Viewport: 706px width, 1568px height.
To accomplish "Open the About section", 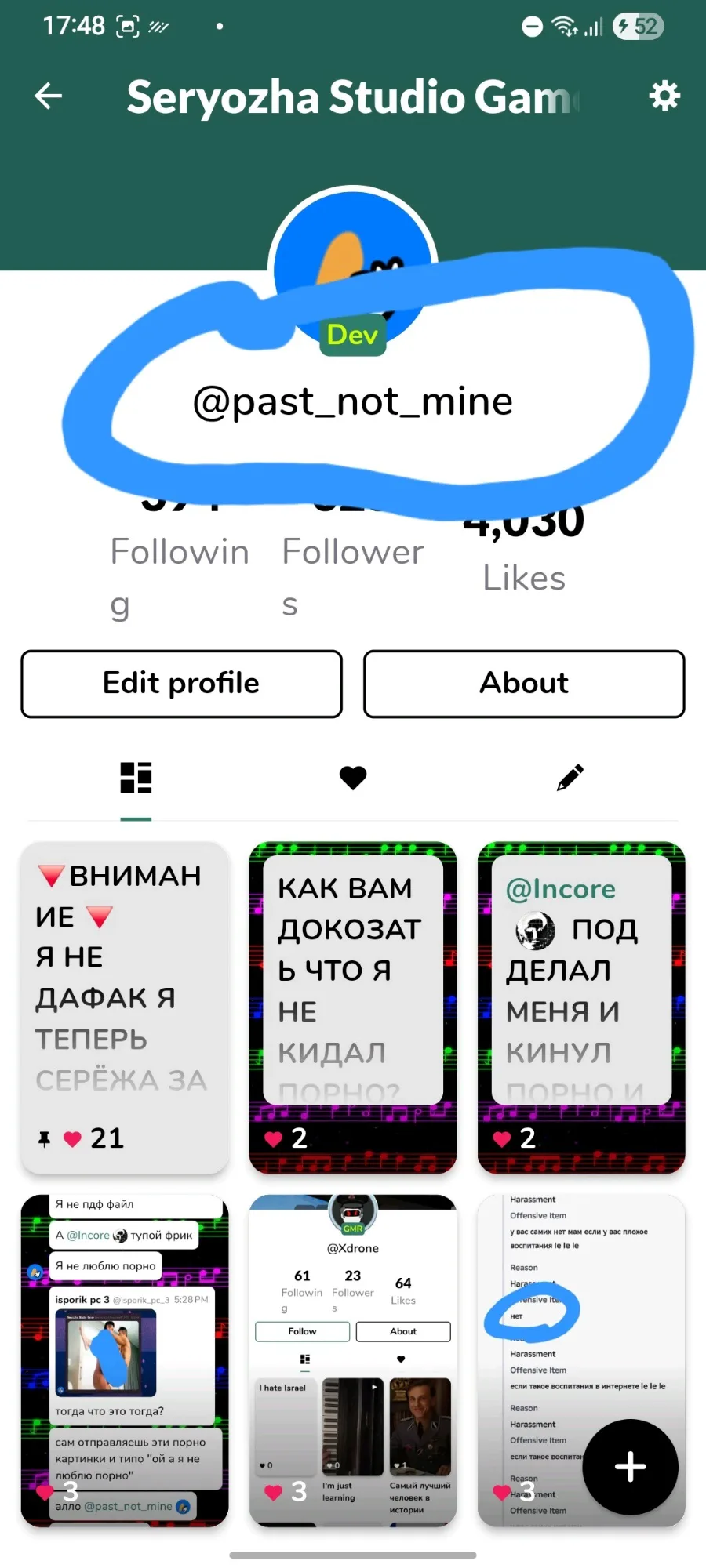I will point(524,683).
